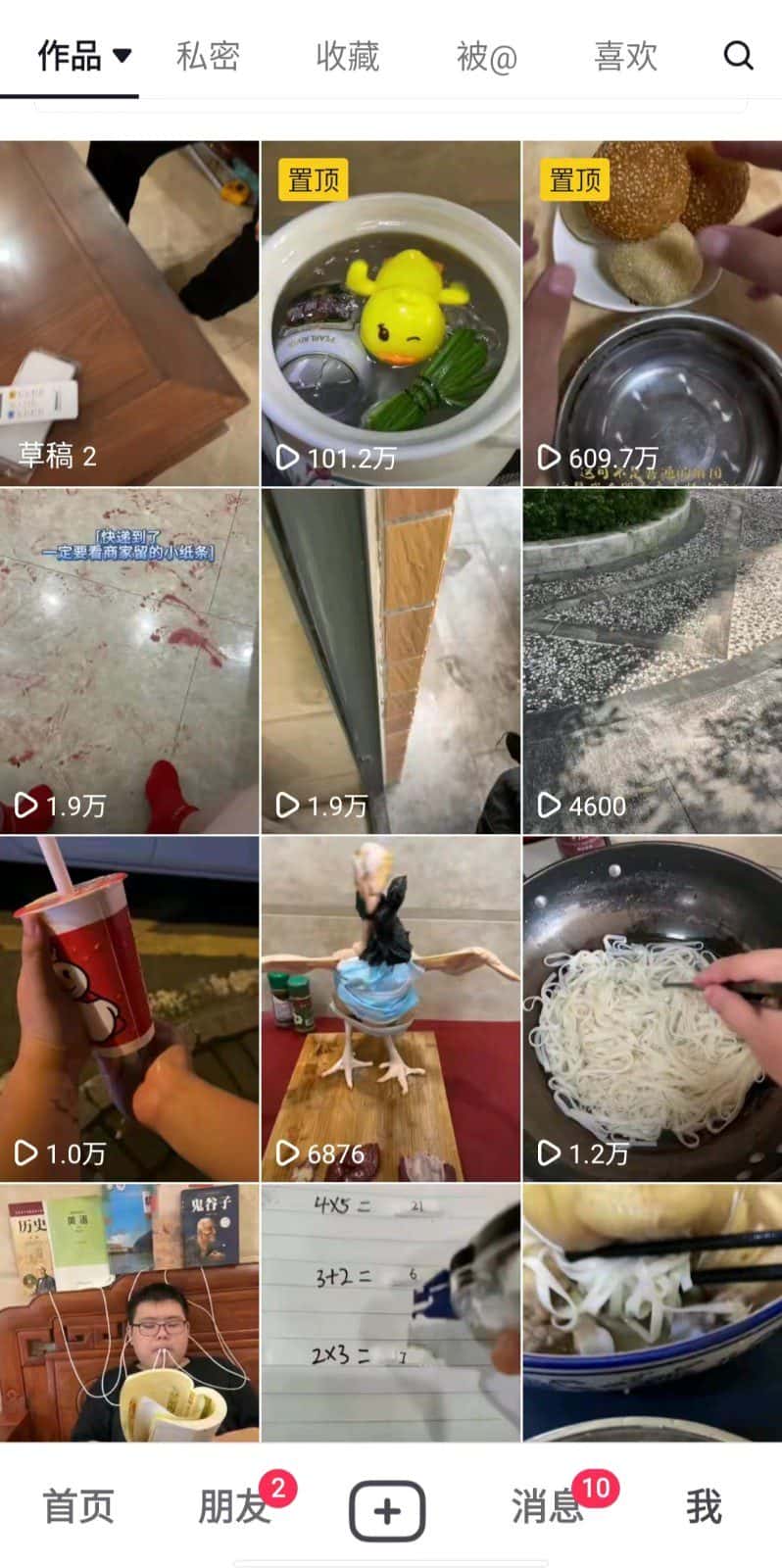Screen dimensions: 782x1568
Task: Open the pinned 609.7万 sesame balls video
Action: pyautogui.click(x=652, y=314)
